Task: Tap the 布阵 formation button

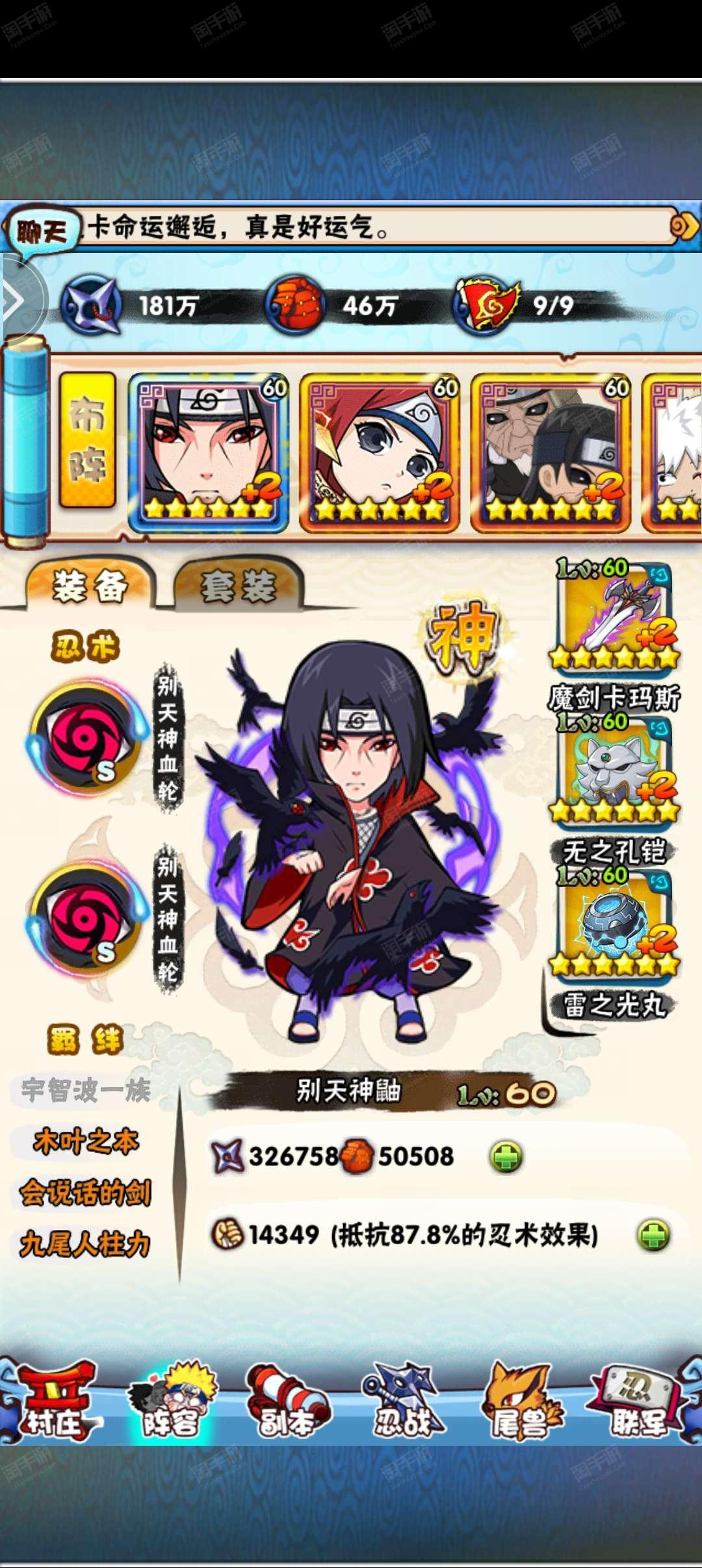Action: pos(87,440)
